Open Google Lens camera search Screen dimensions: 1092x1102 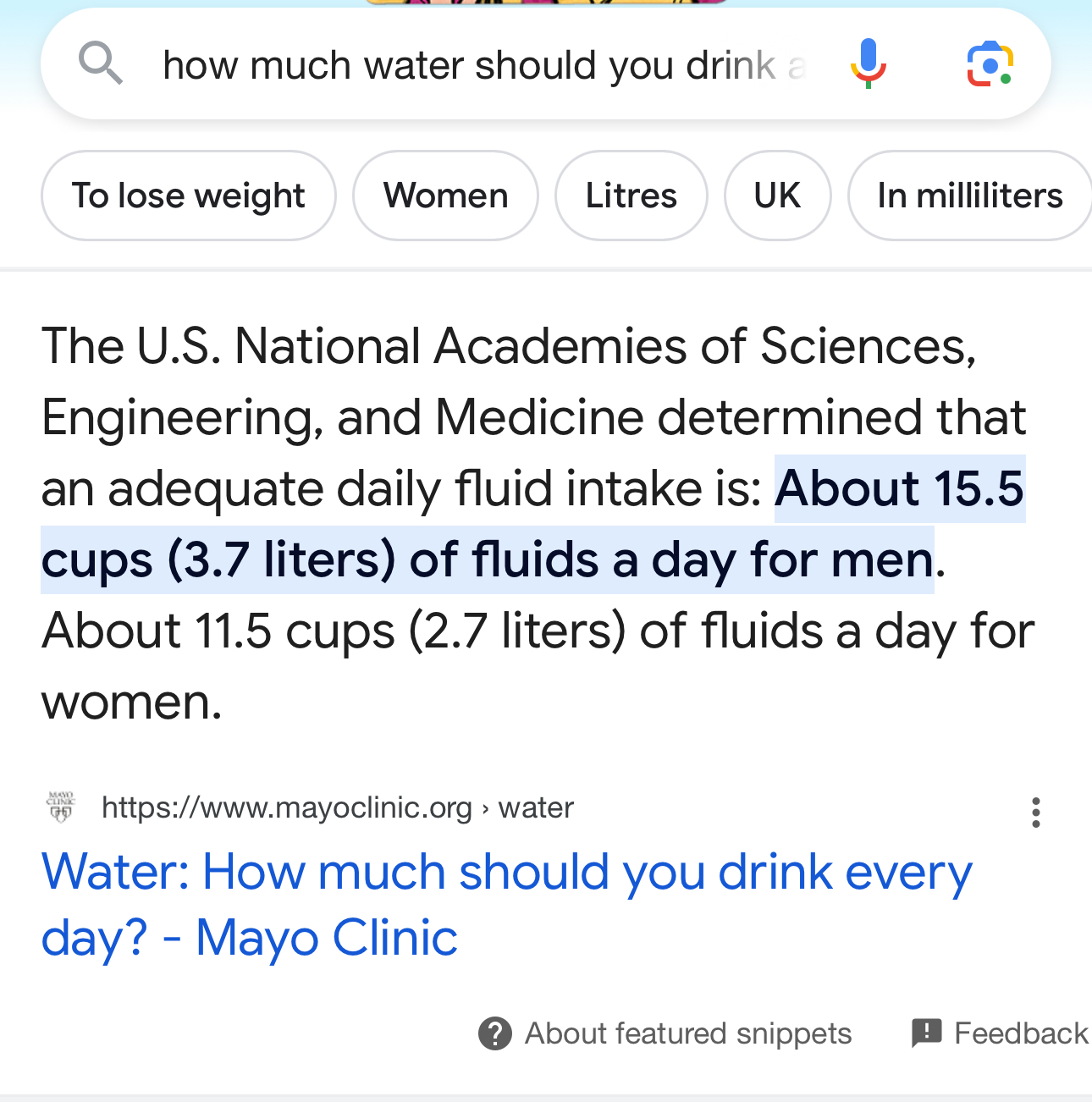(x=990, y=64)
